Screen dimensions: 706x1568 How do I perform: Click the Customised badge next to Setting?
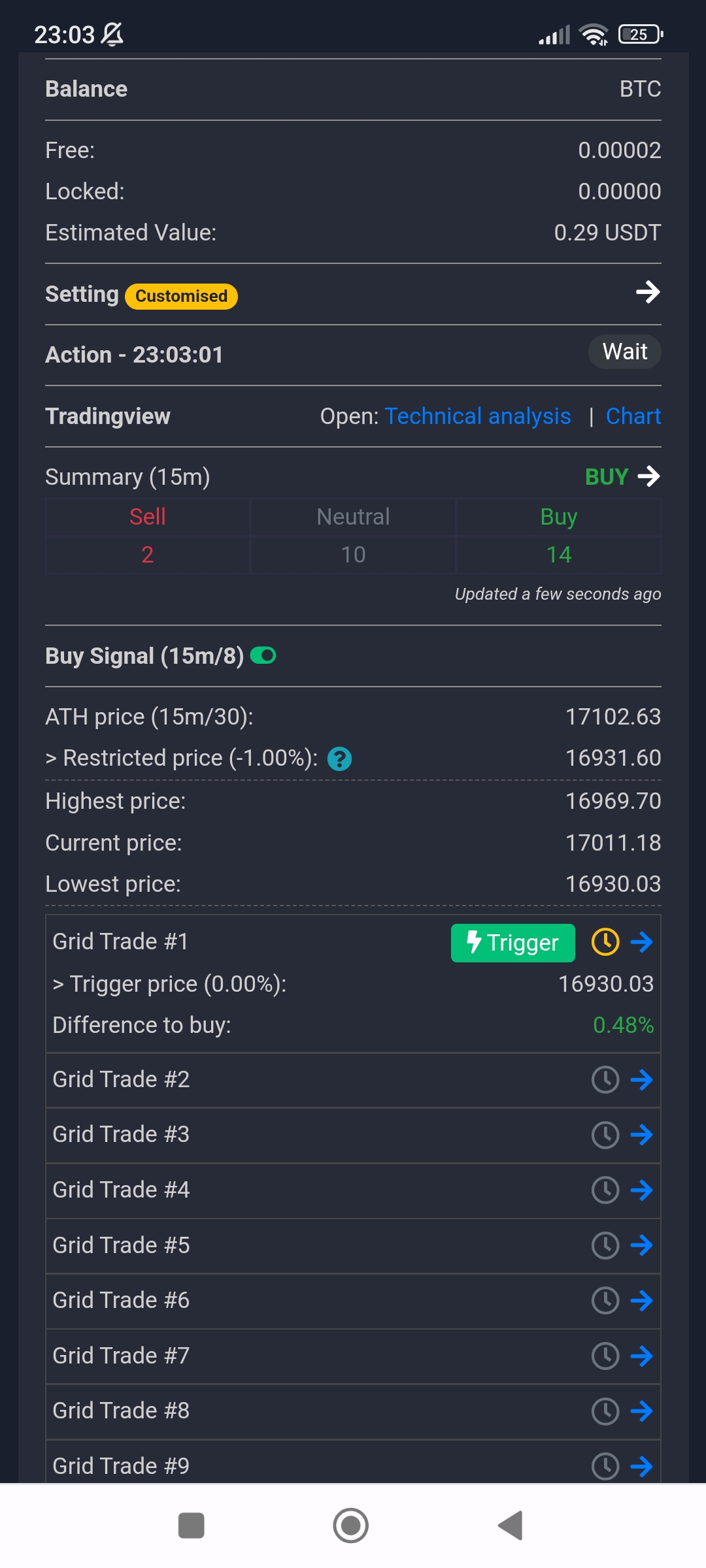pos(180,296)
